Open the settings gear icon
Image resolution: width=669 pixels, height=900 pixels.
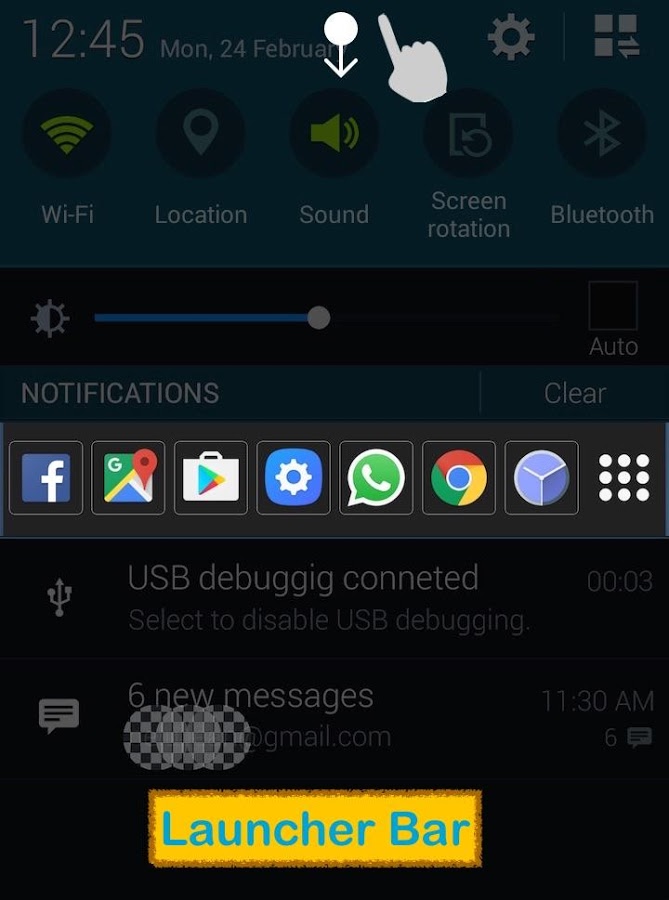pyautogui.click(x=510, y=39)
